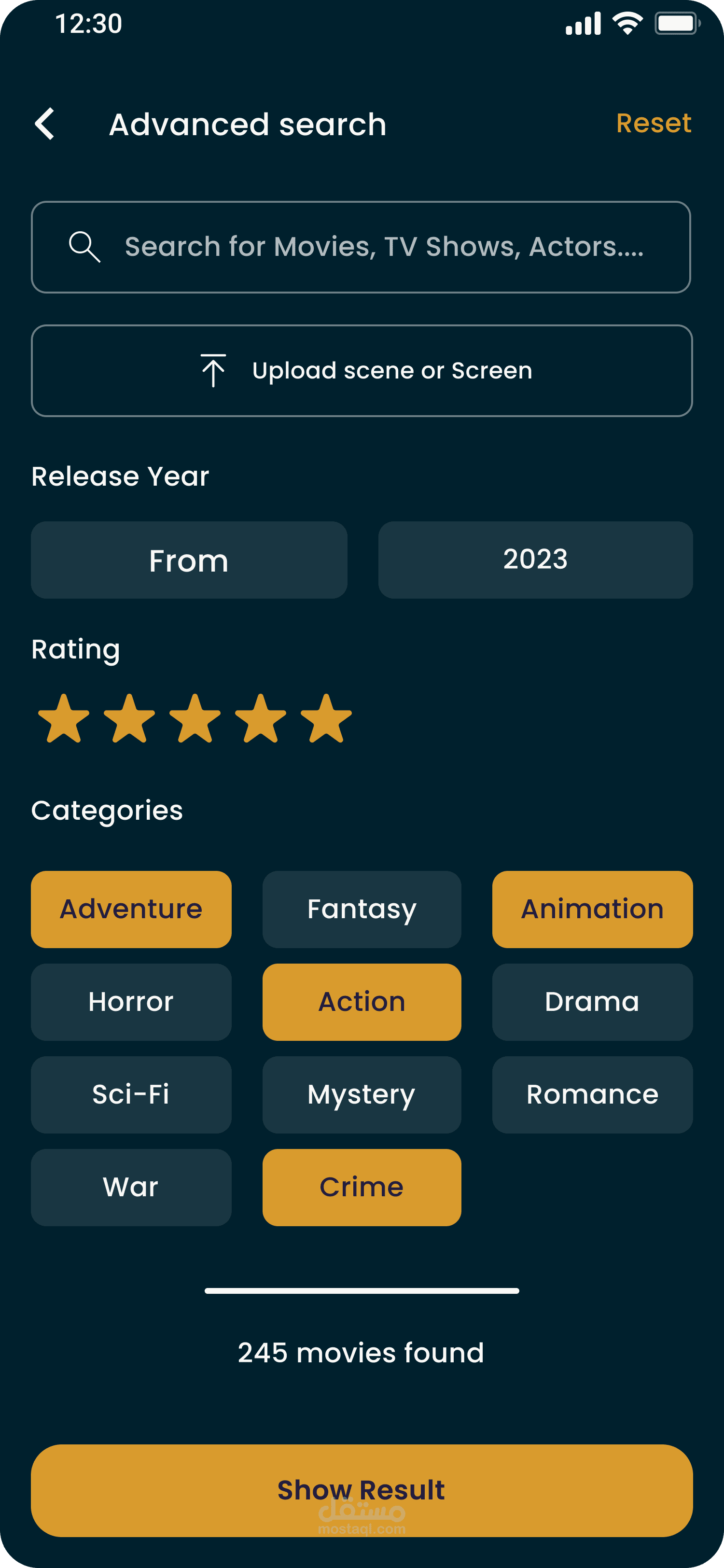Choose the Horror category

(x=131, y=1002)
